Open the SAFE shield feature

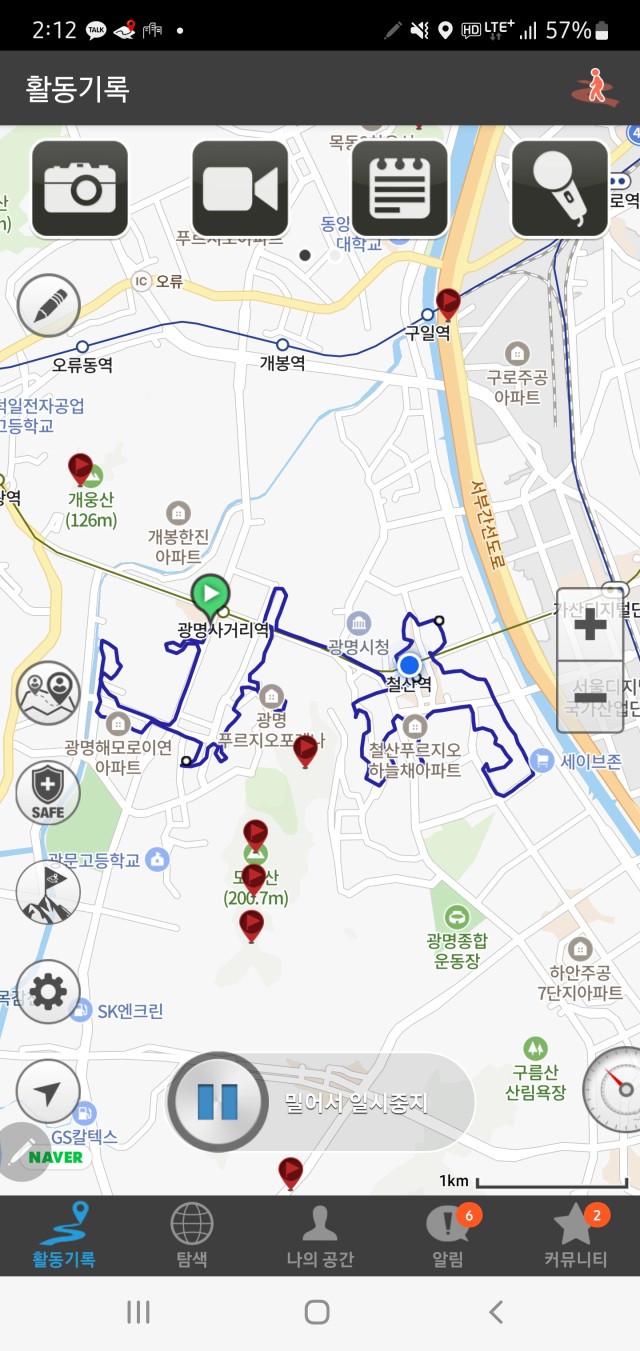[x=48, y=793]
